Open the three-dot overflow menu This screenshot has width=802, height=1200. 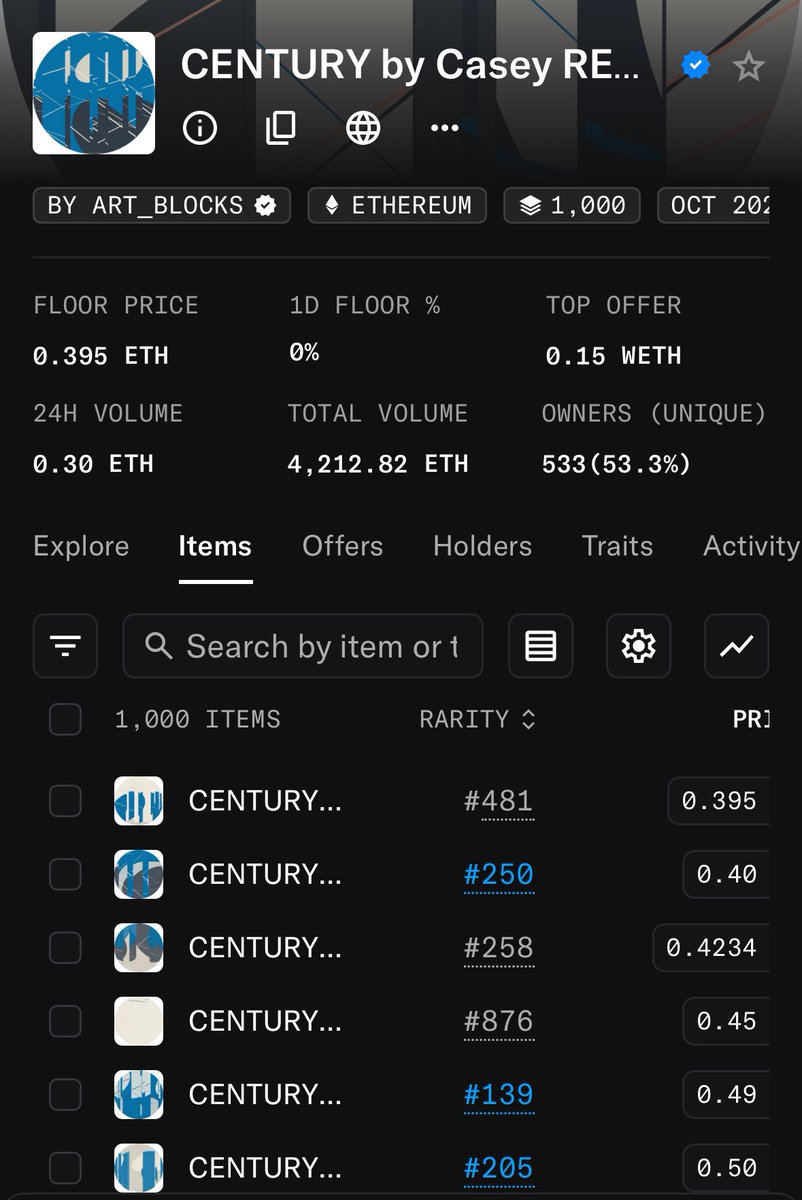pos(444,127)
